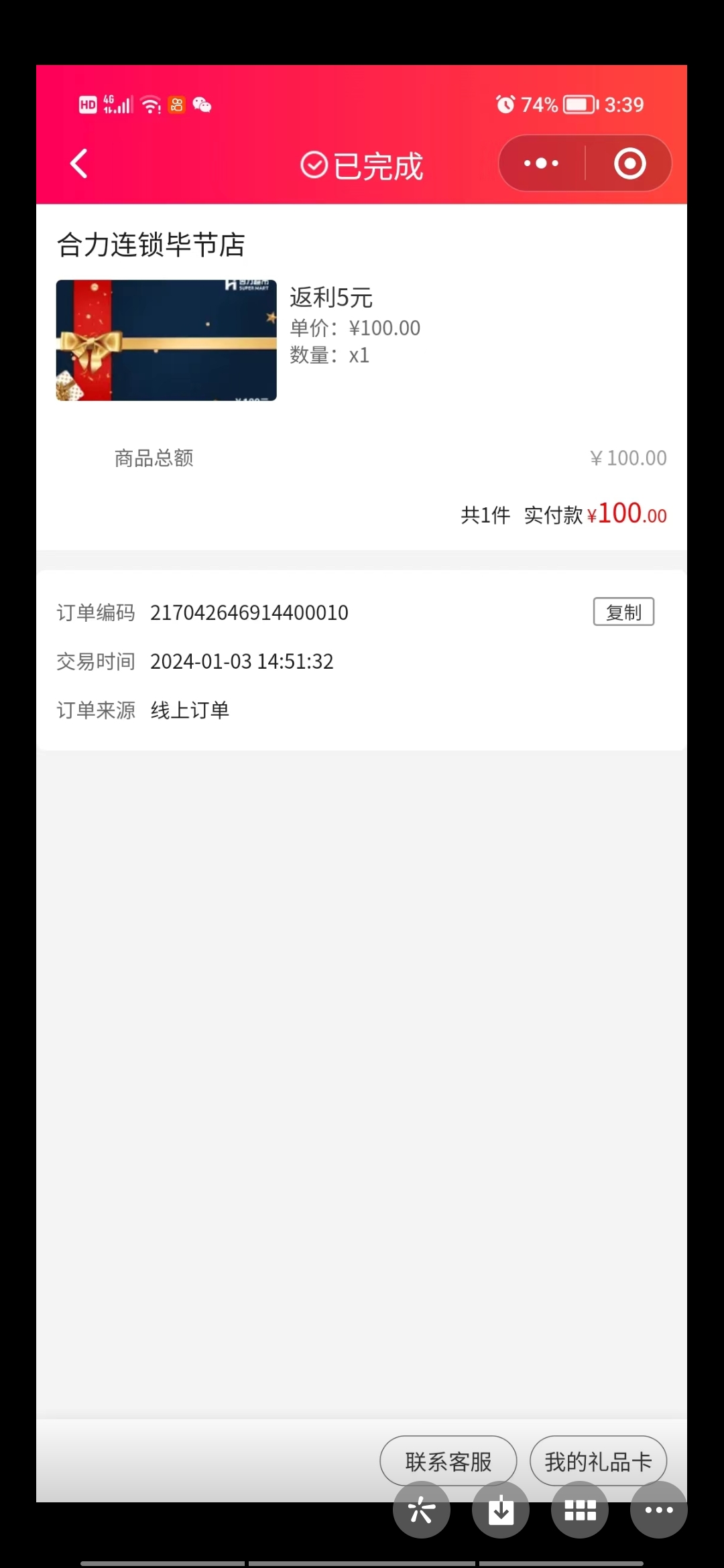Screen dimensions: 724x1568
Task: Open the mini program more-options menu
Action: [542, 164]
